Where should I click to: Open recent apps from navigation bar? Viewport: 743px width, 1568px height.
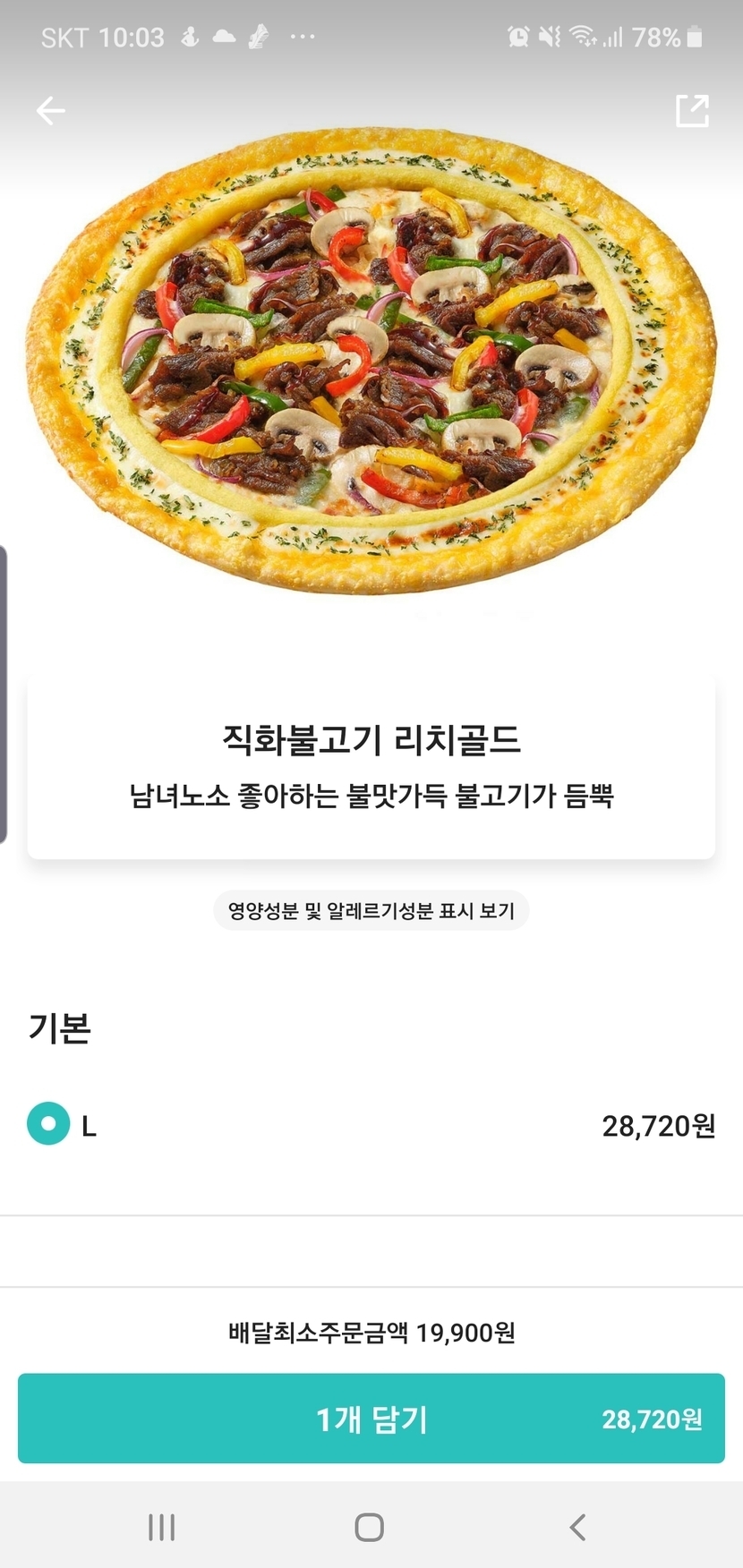(161, 1527)
